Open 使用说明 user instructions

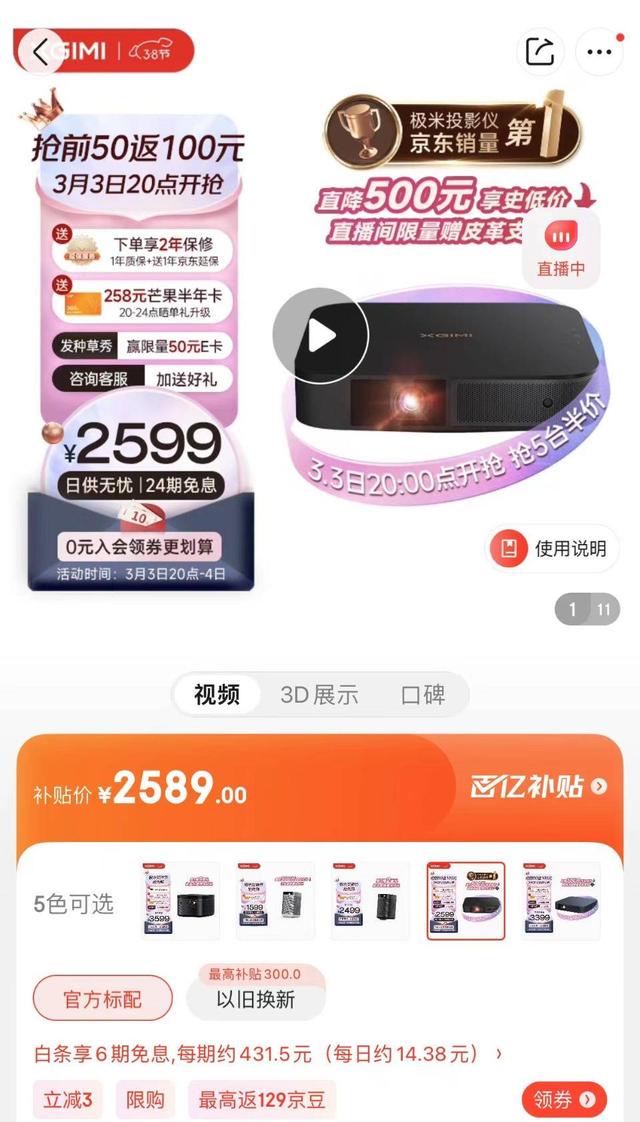pyautogui.click(x=553, y=548)
